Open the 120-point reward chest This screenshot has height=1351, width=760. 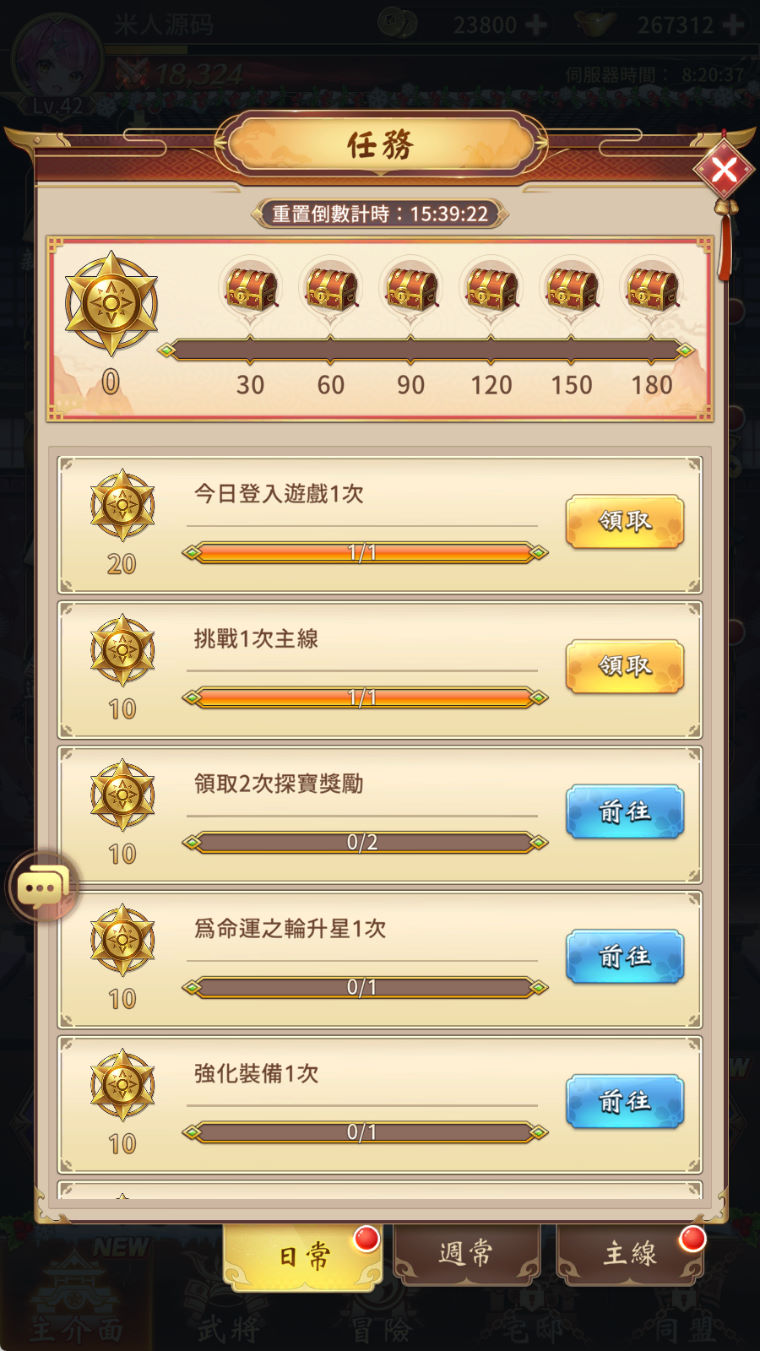tap(491, 289)
